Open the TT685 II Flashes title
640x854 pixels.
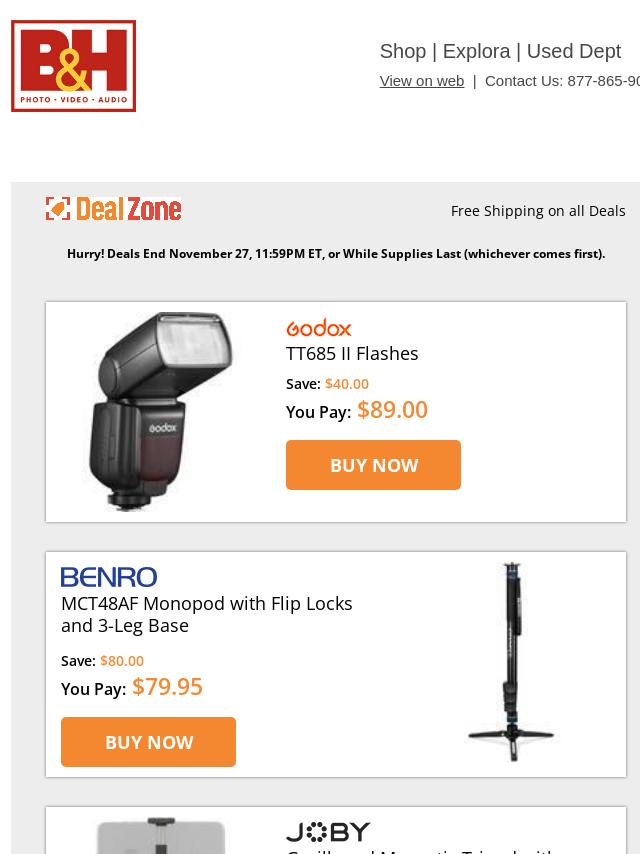pyautogui.click(x=352, y=353)
